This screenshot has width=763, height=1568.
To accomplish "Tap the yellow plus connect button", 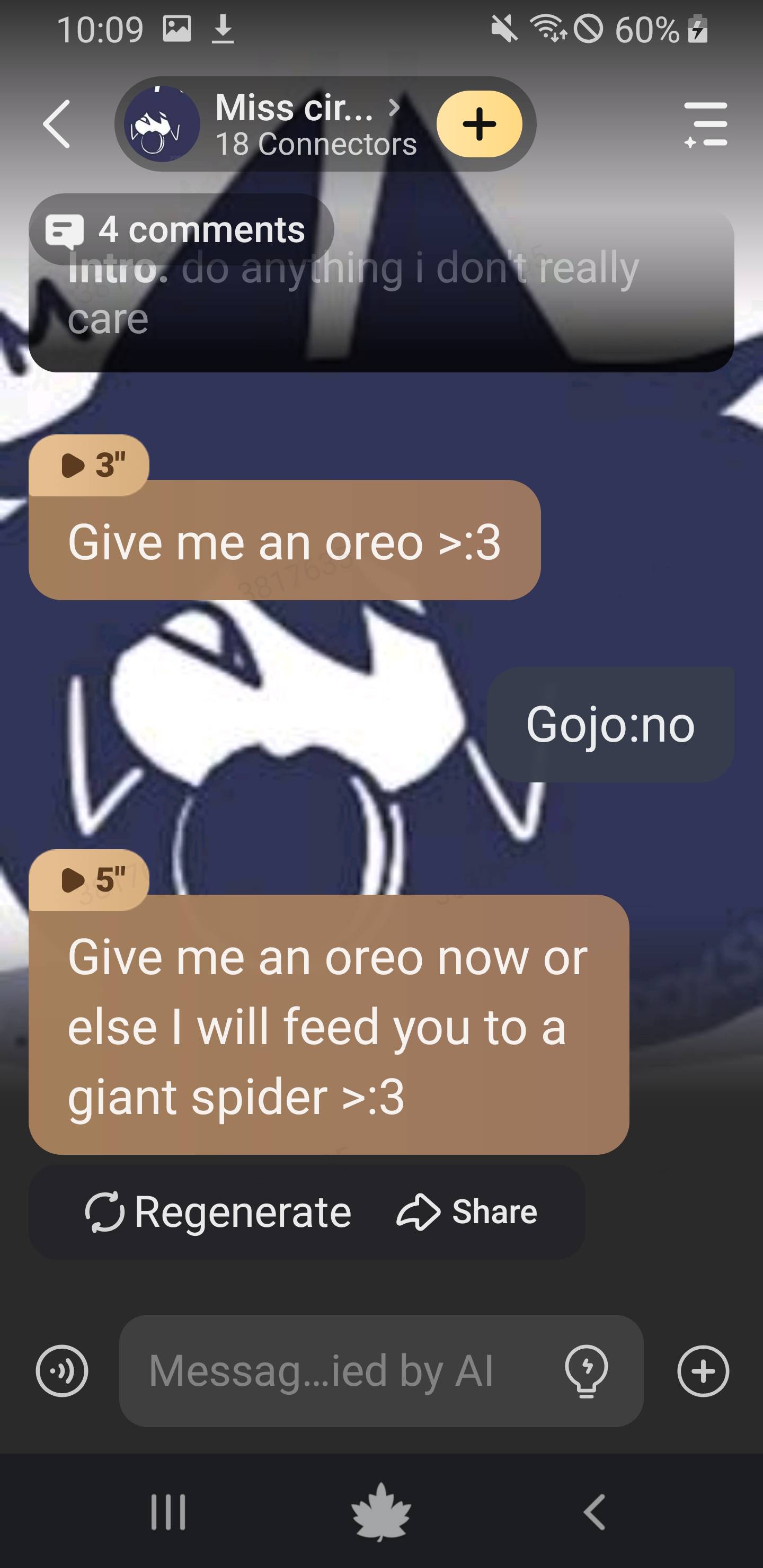I will (479, 124).
